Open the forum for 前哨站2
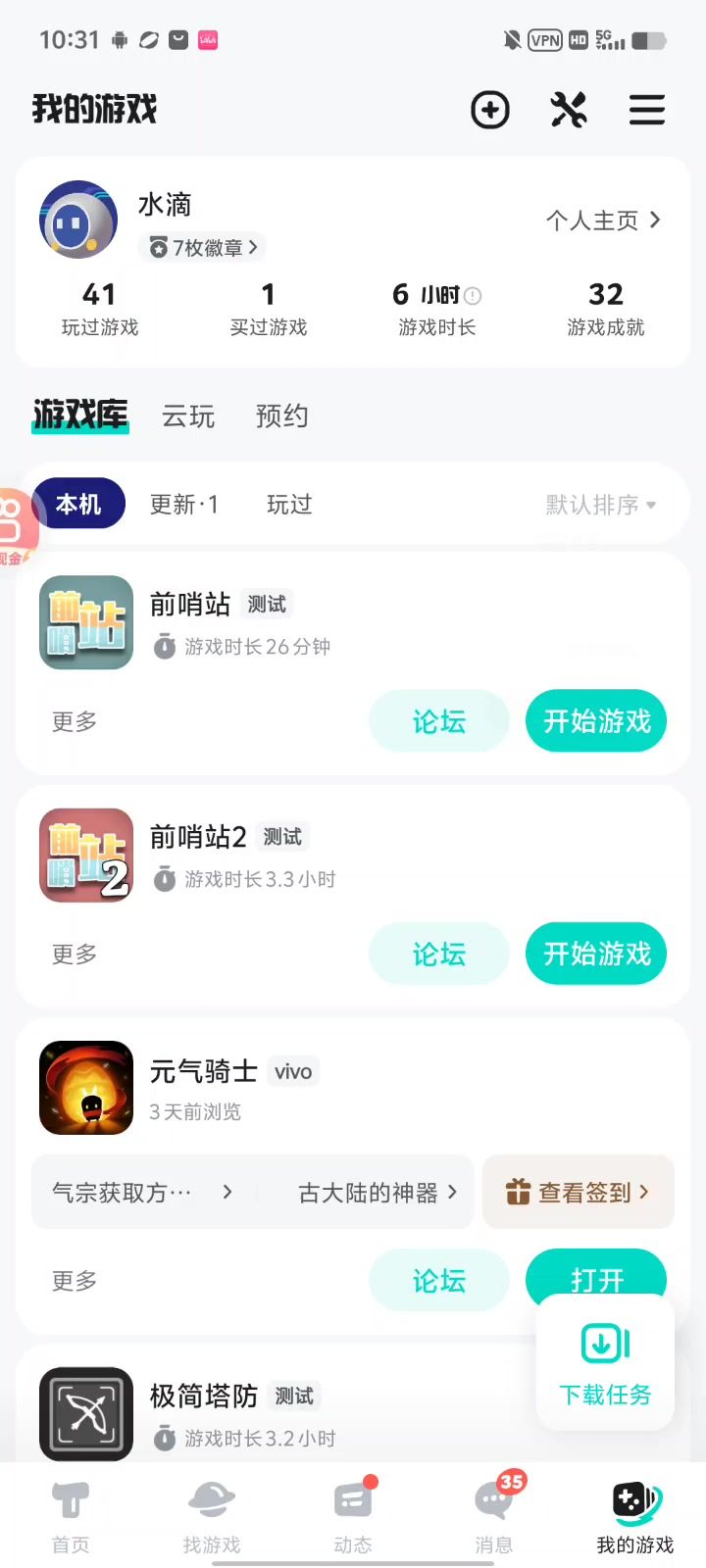Screen dimensions: 706x1568 [438, 954]
